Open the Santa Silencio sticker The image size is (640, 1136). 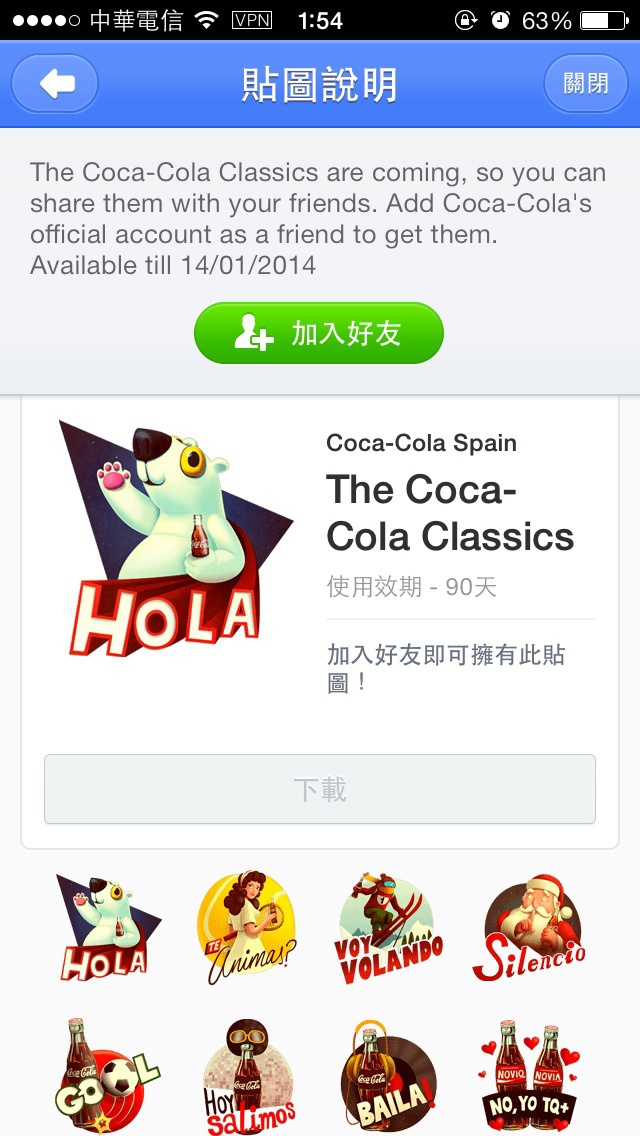[x=529, y=927]
